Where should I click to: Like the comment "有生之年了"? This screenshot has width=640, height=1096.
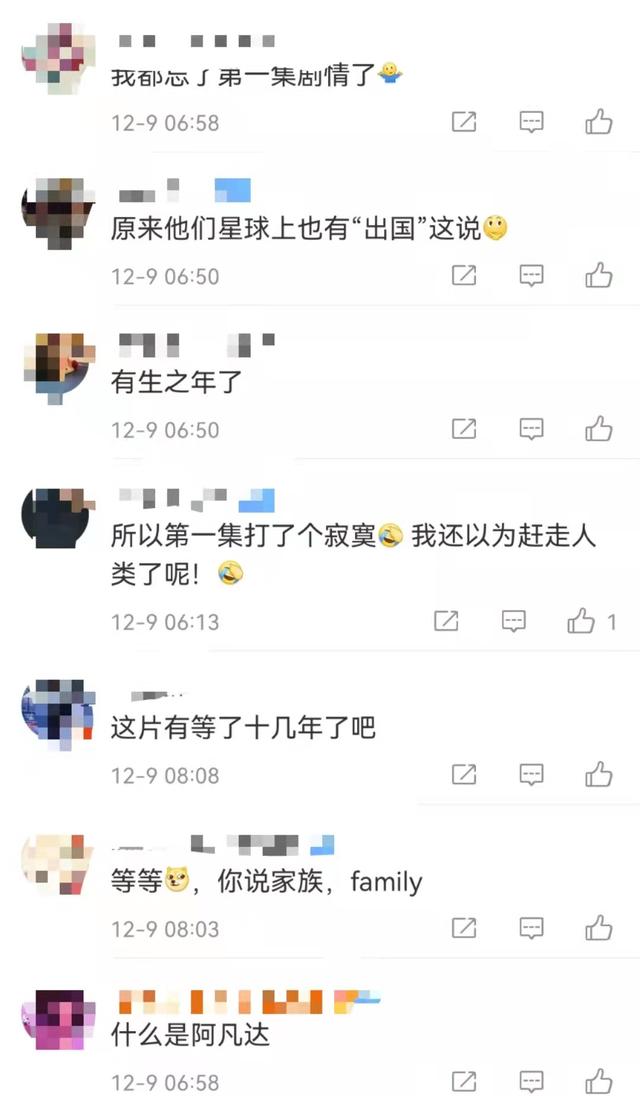pos(599,429)
